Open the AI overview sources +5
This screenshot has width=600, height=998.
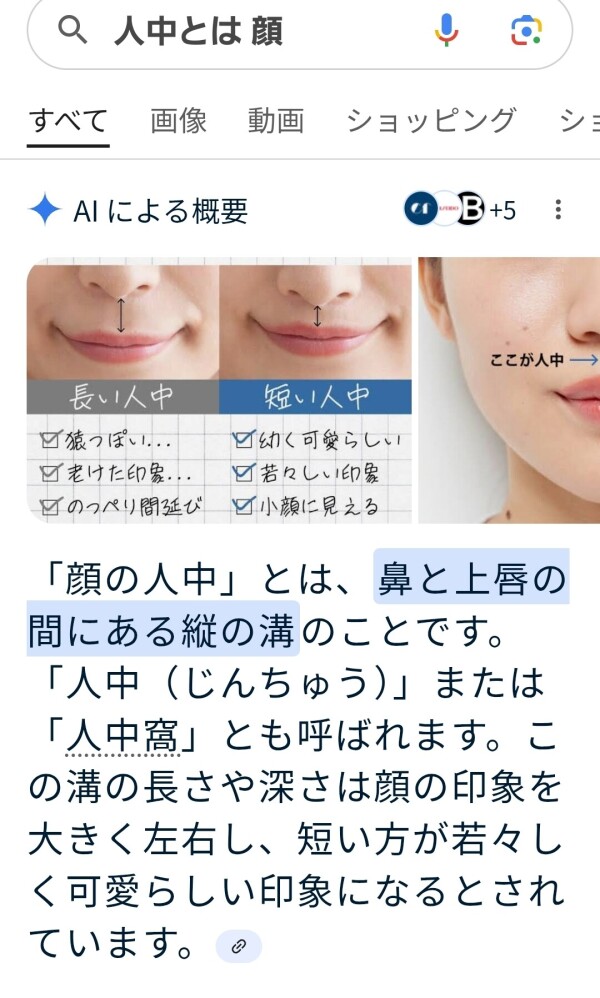pyautogui.click(x=460, y=210)
